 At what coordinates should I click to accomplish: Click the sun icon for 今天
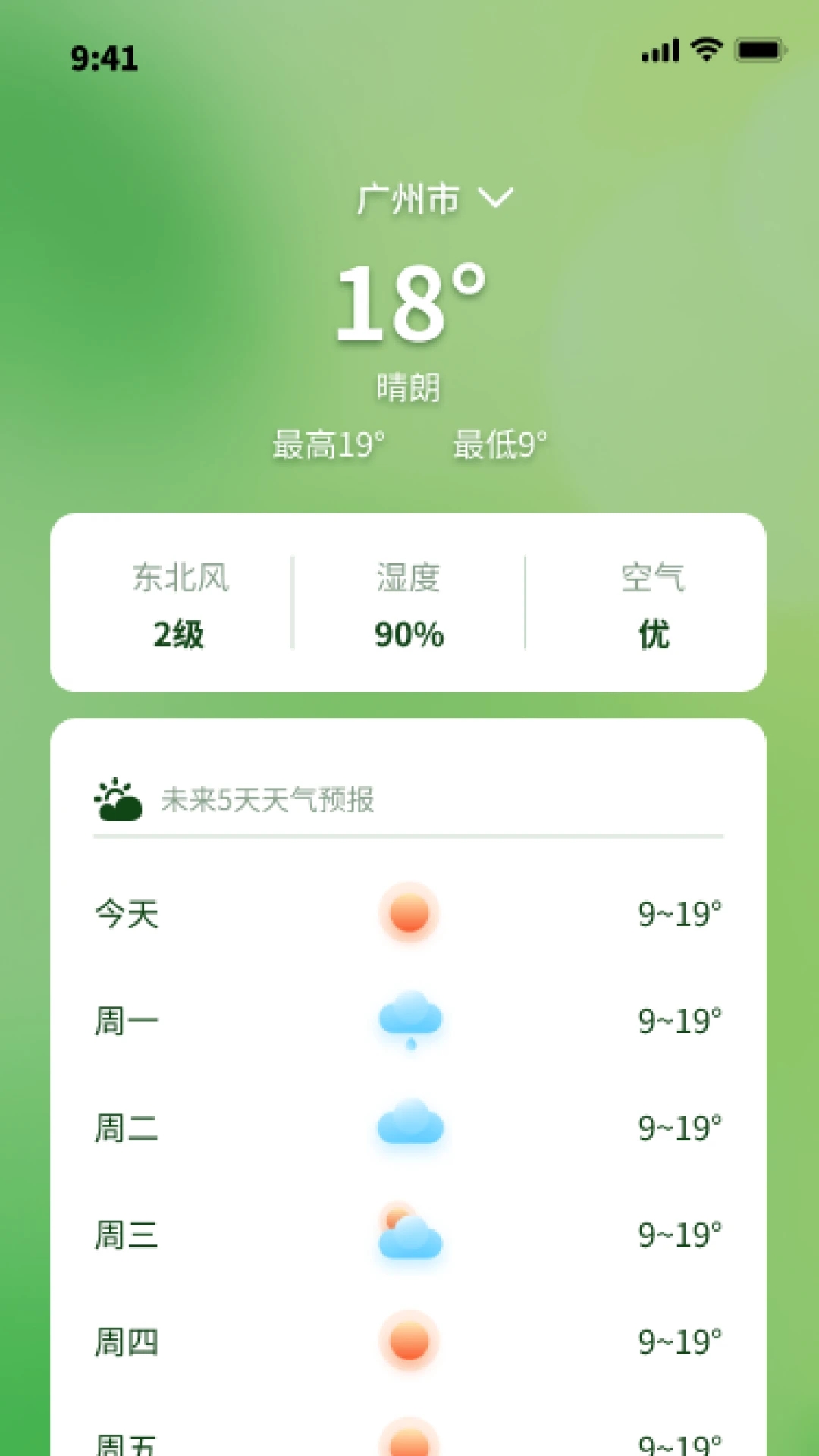[x=409, y=915]
